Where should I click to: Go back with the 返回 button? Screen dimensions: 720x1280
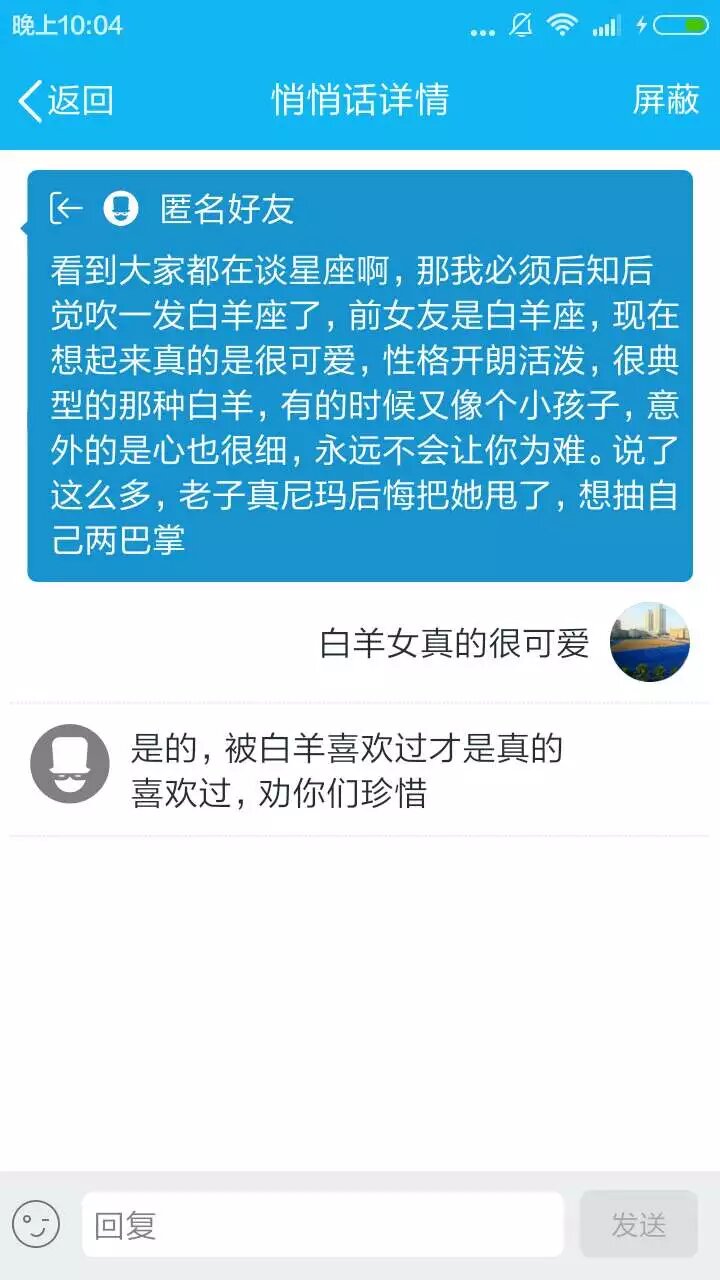pyautogui.click(x=66, y=101)
